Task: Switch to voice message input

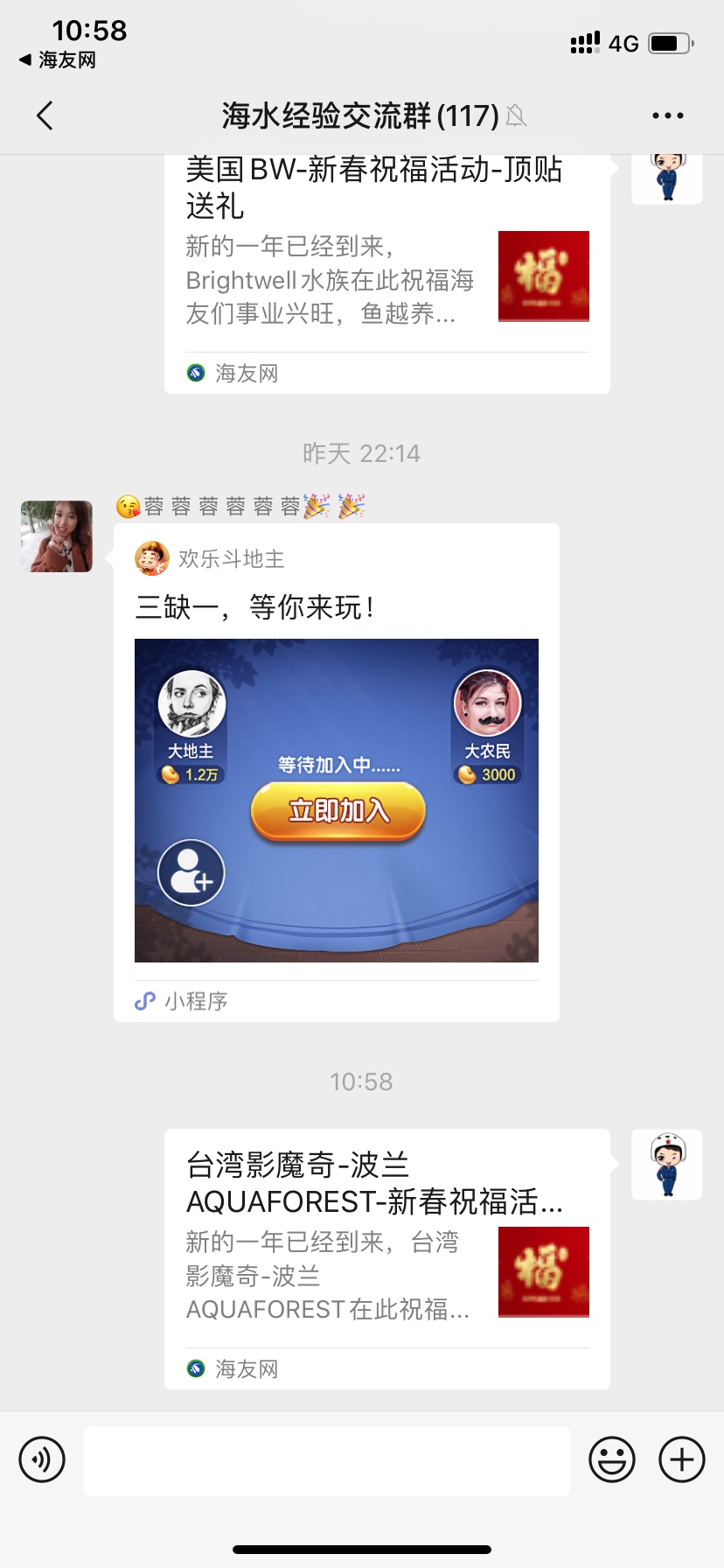Action: pos(42,1459)
